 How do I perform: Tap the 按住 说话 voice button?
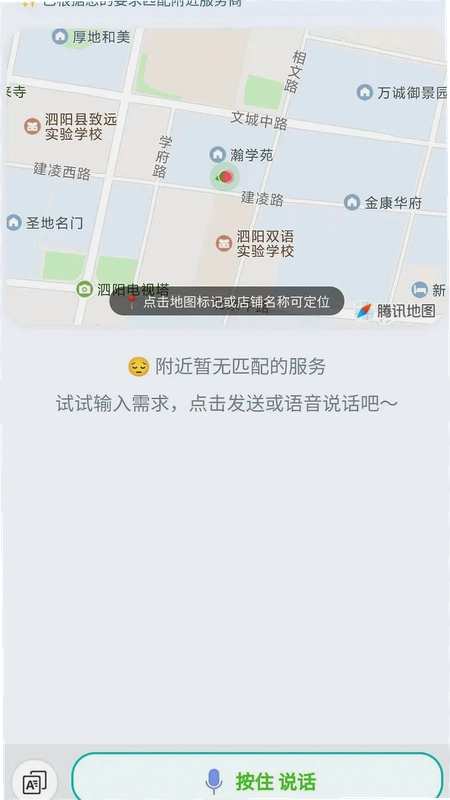(x=257, y=778)
